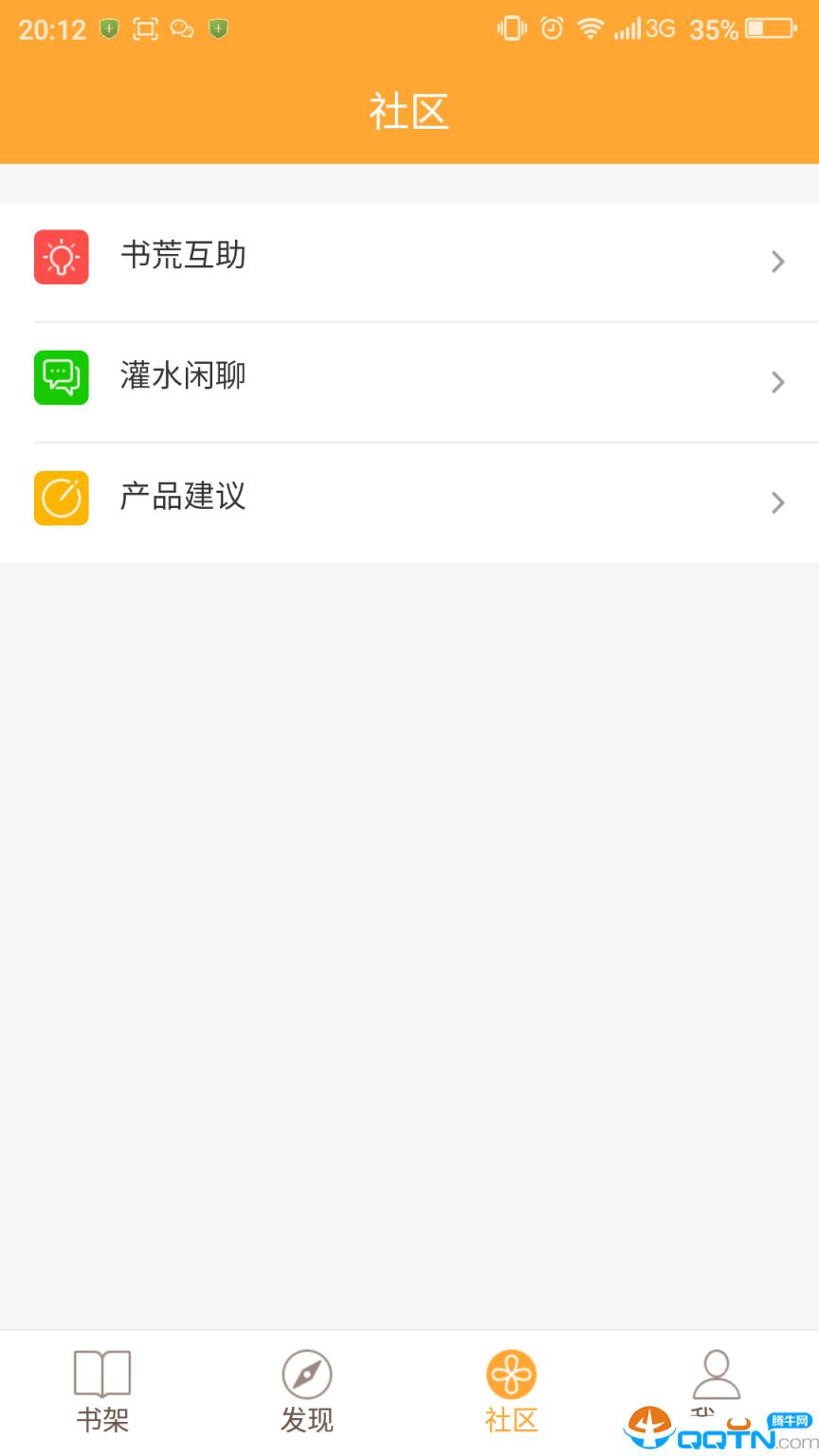Tap the green chat bubble icon for 灌水闲聊

(61, 377)
